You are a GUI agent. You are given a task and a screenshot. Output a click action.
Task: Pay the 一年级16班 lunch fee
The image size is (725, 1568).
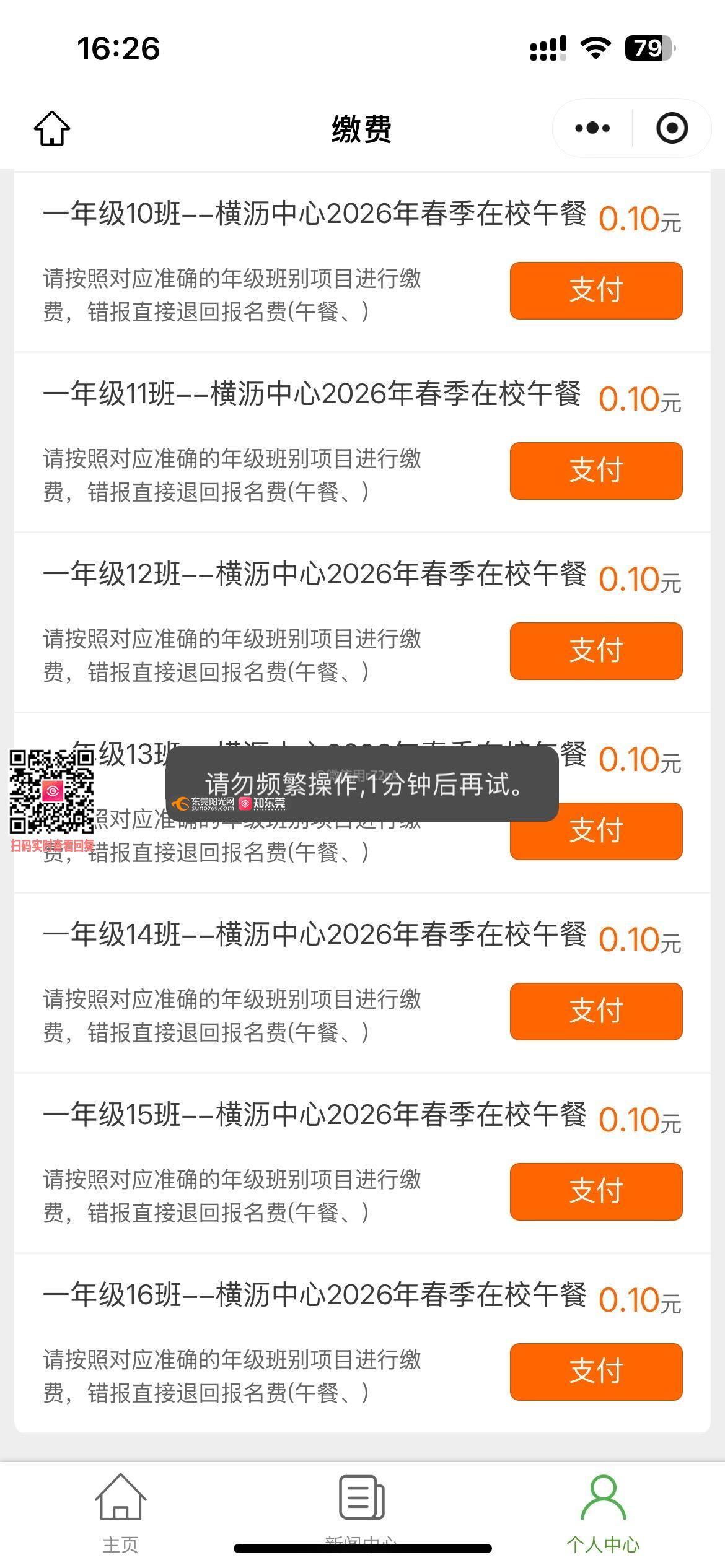coord(596,1372)
